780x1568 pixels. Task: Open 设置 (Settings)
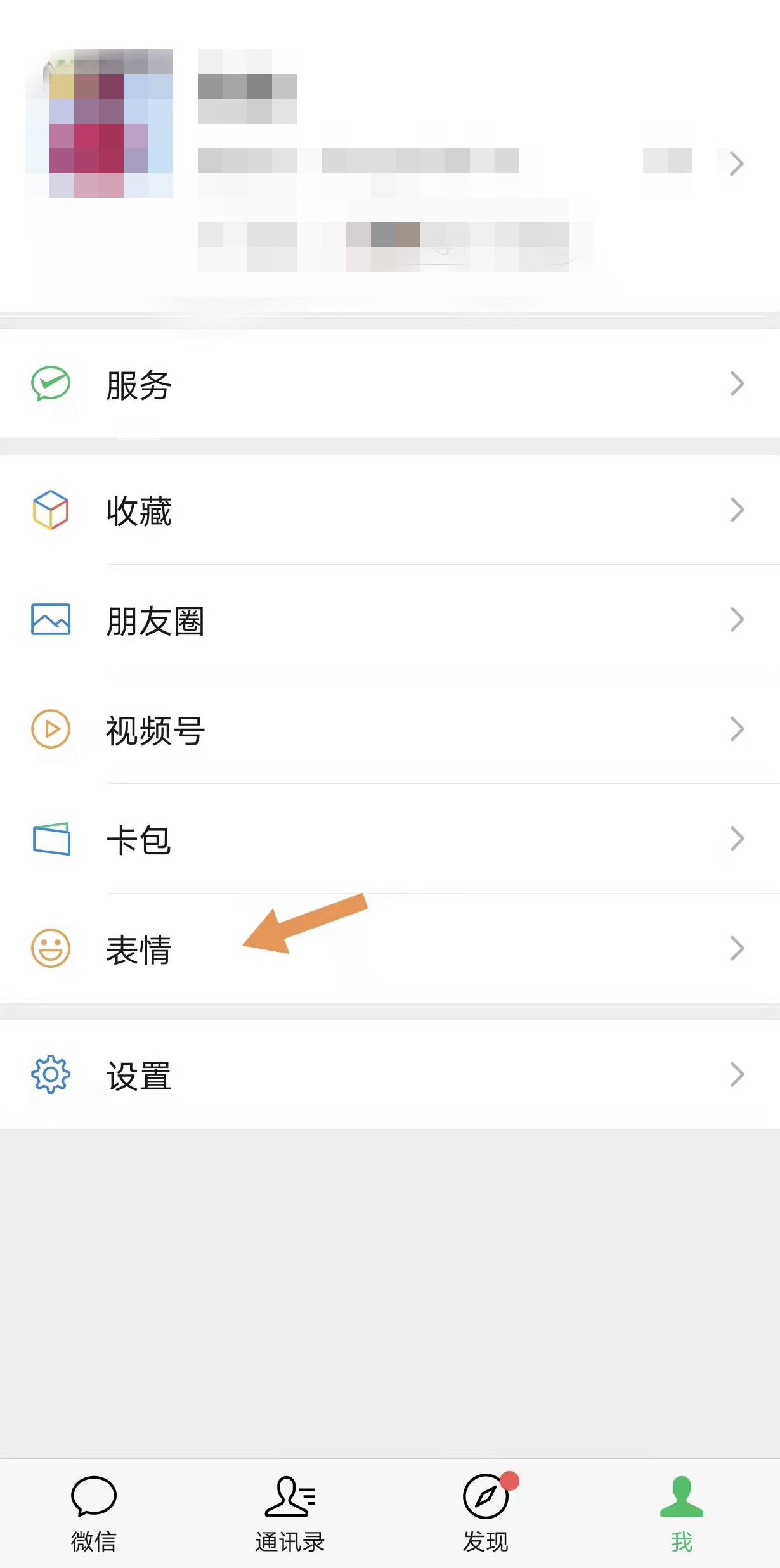389,1075
